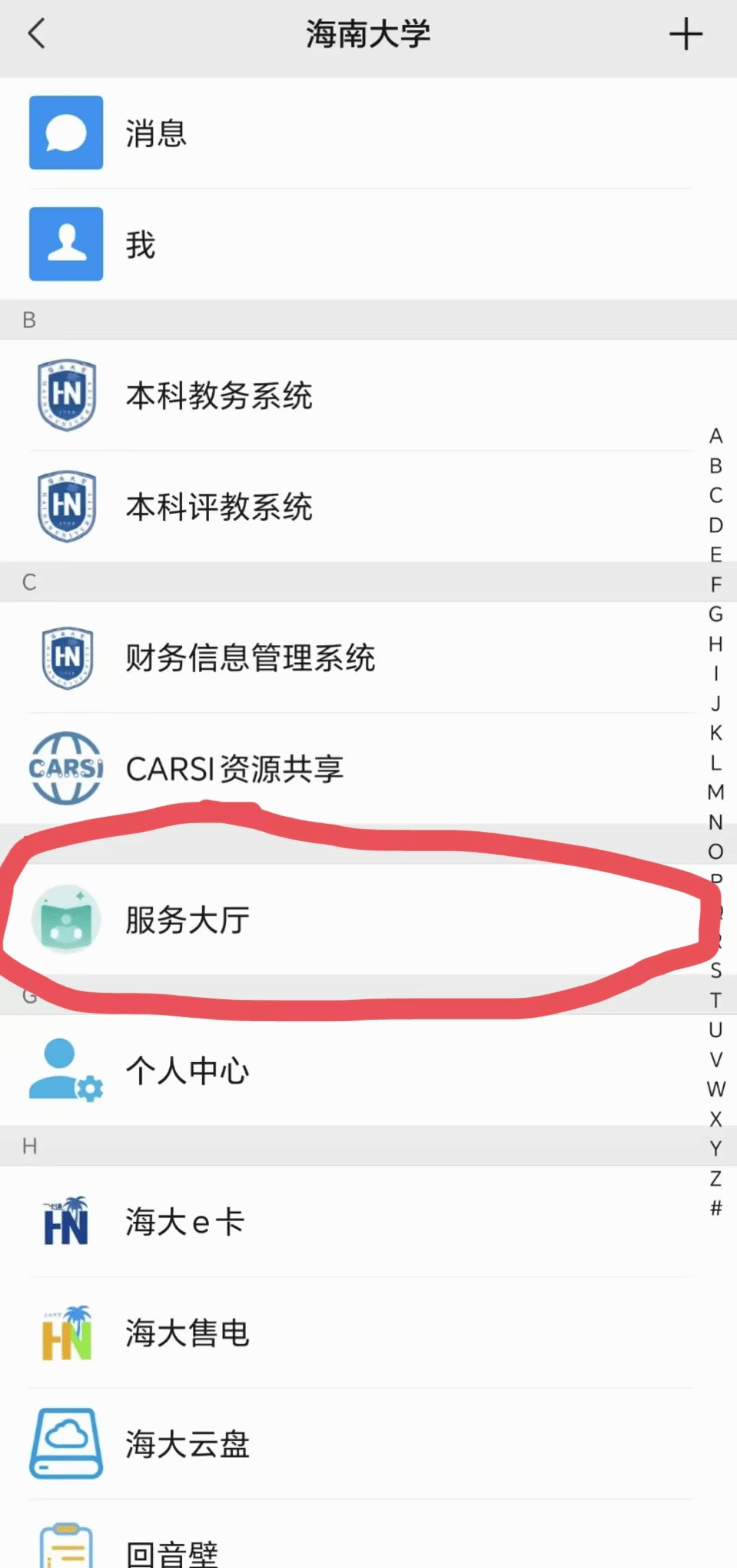Open 海大售电
Screen dimensions: 737x1568
point(368,1333)
